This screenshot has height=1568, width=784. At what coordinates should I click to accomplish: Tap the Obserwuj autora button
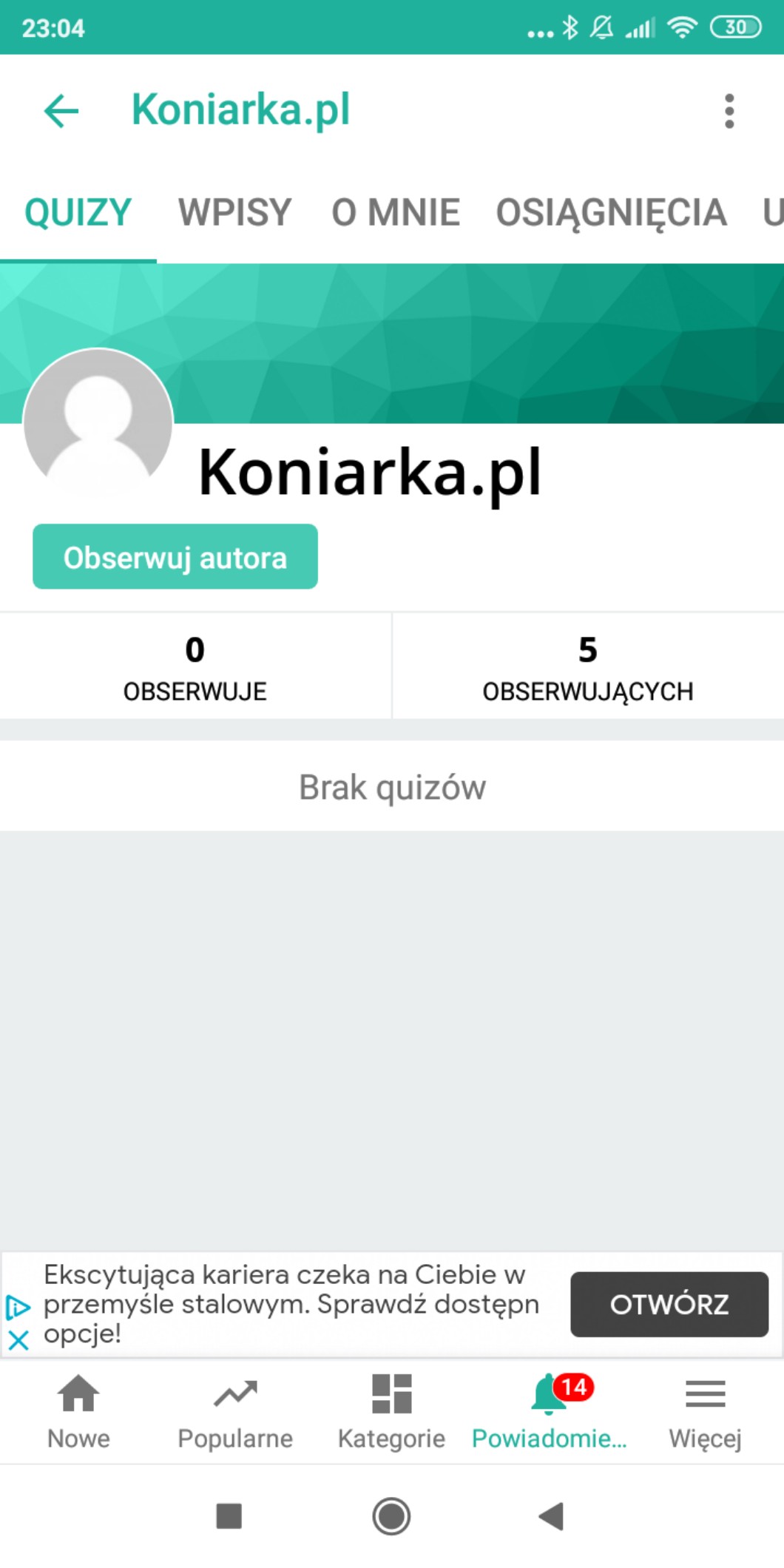tap(175, 557)
